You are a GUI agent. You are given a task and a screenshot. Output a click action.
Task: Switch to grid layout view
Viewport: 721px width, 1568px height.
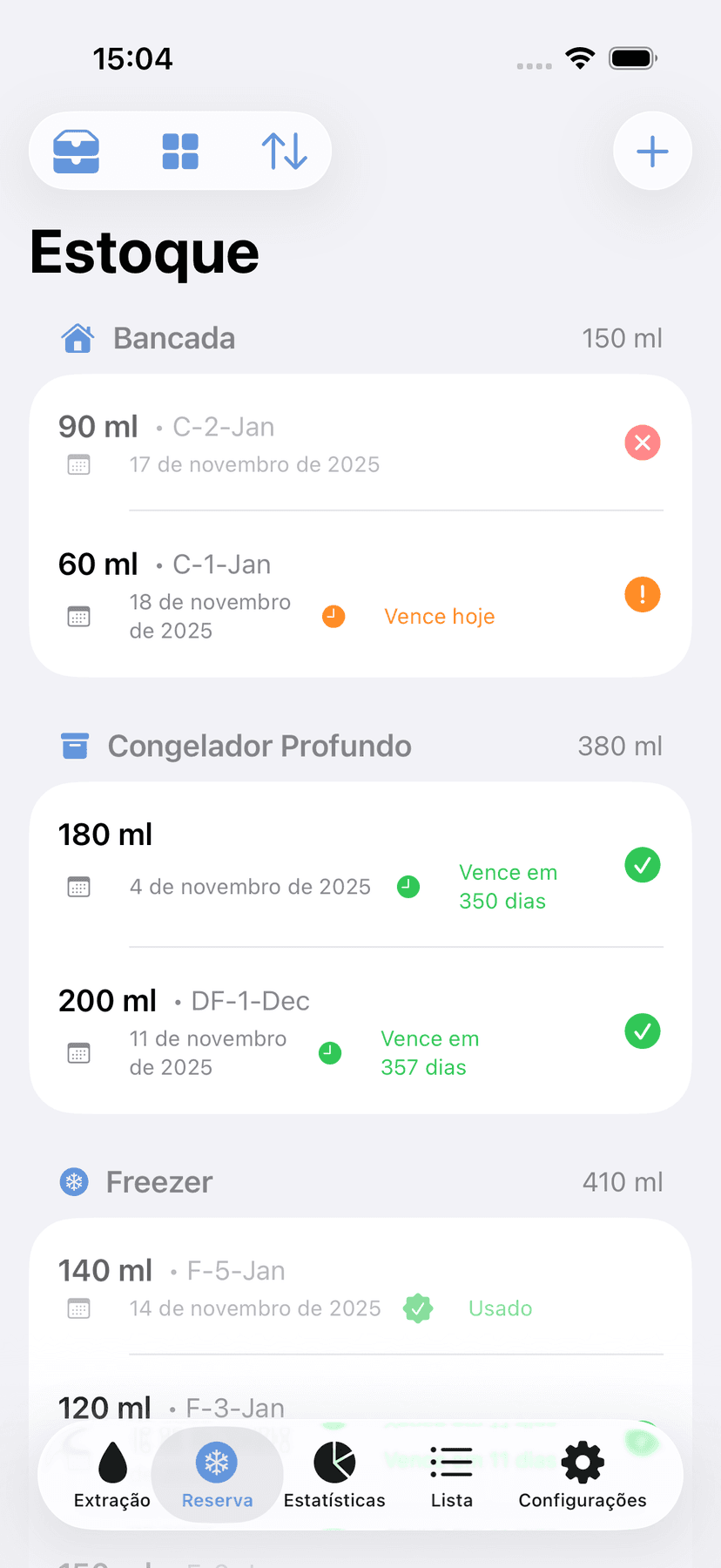180,152
